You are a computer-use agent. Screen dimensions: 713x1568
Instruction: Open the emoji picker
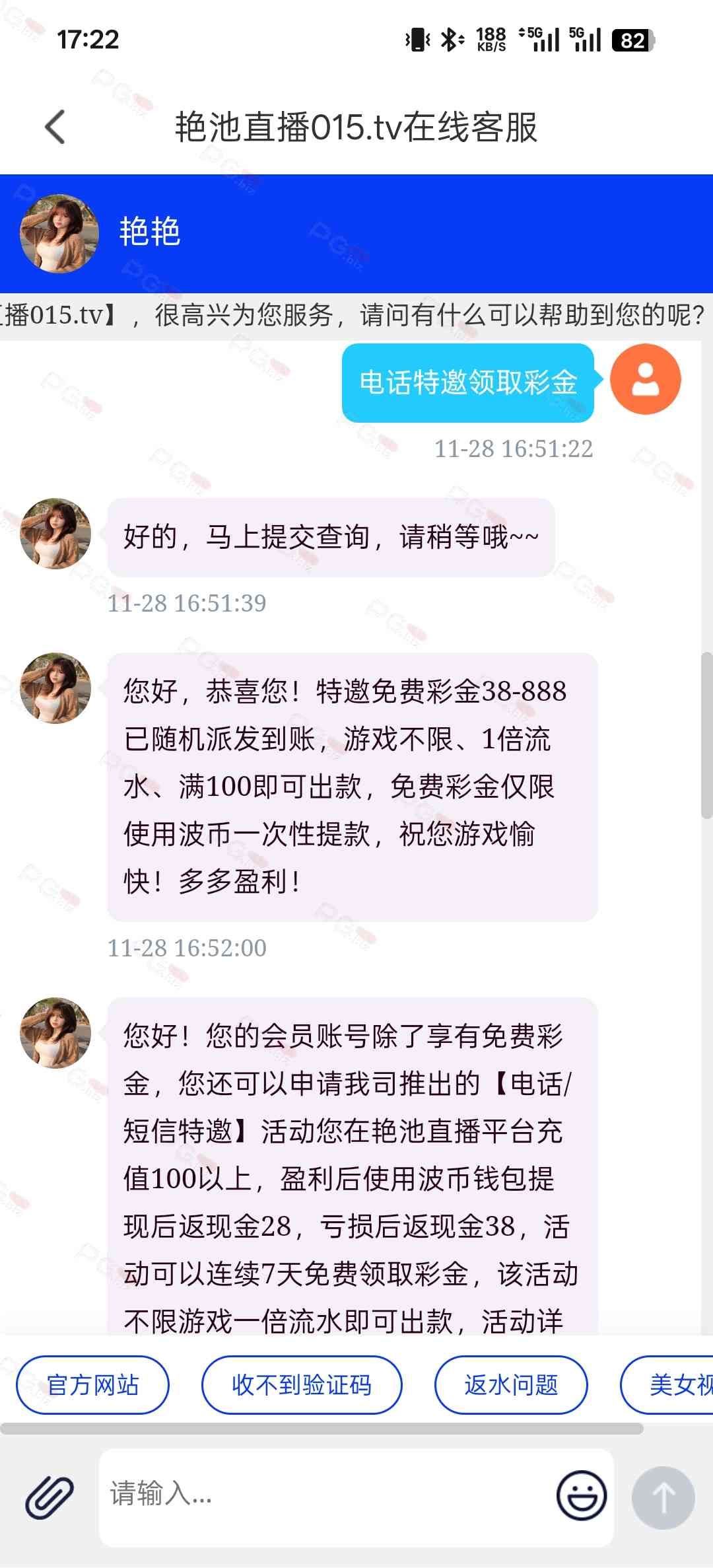tap(581, 1495)
